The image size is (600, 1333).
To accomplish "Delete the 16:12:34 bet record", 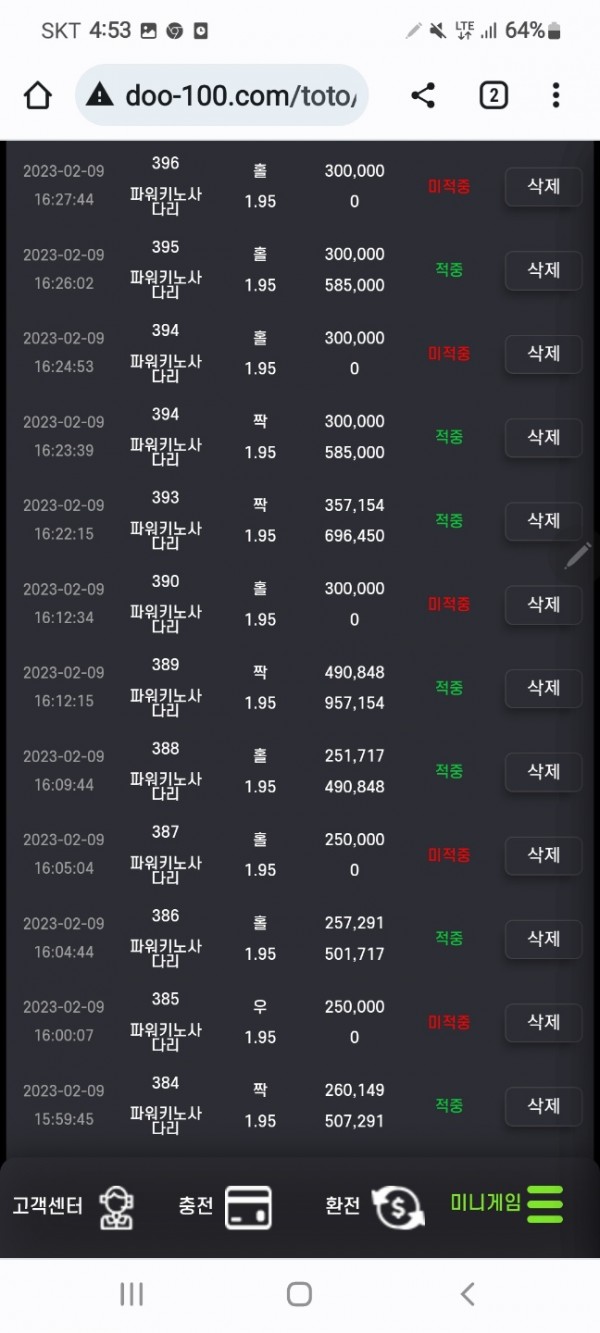I will tap(543, 604).
